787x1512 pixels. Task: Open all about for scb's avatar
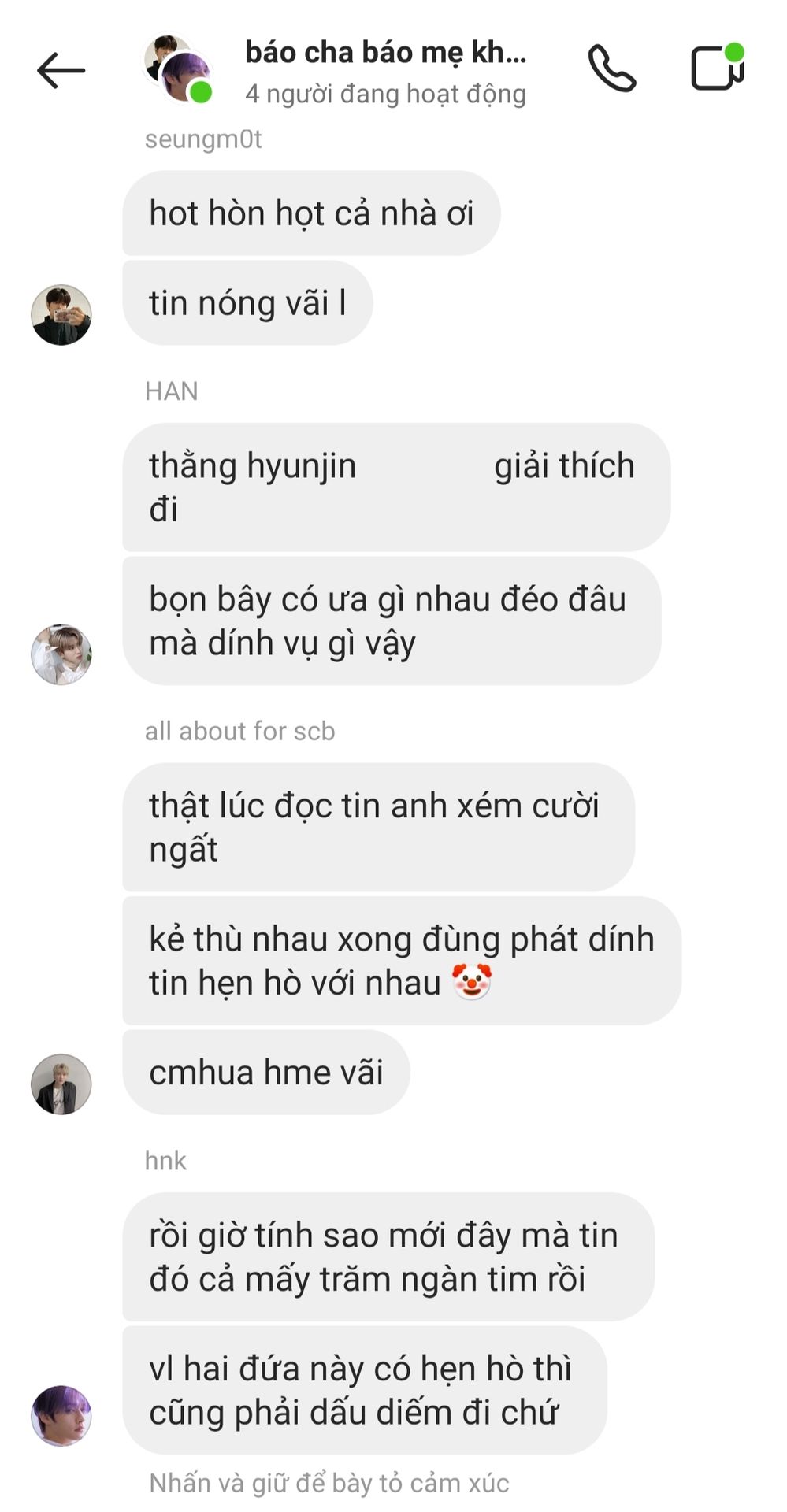(61, 1084)
